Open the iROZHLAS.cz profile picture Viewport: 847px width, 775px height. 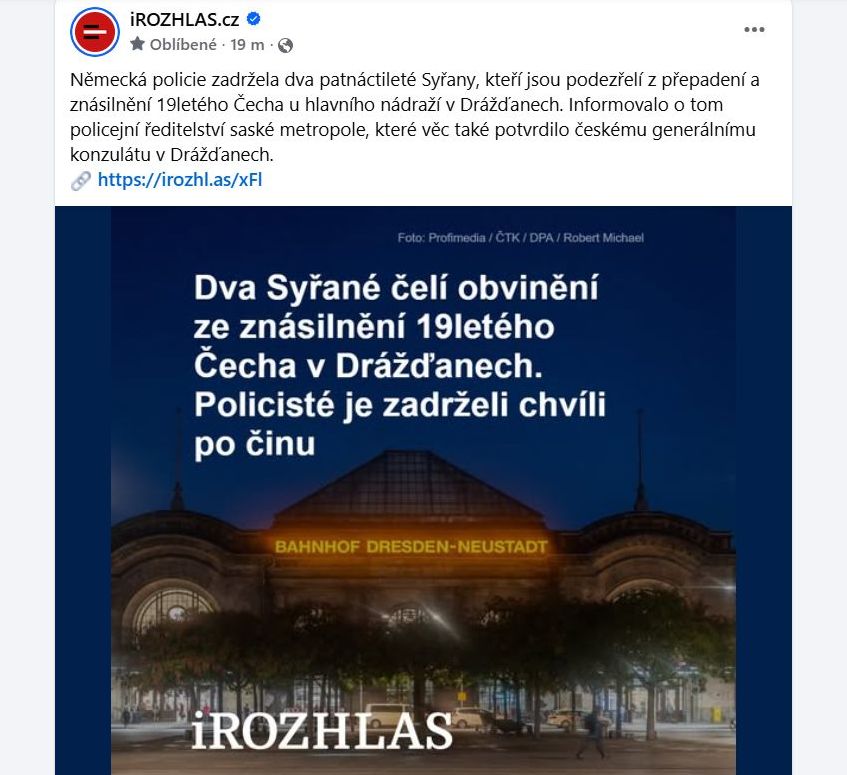[95, 32]
